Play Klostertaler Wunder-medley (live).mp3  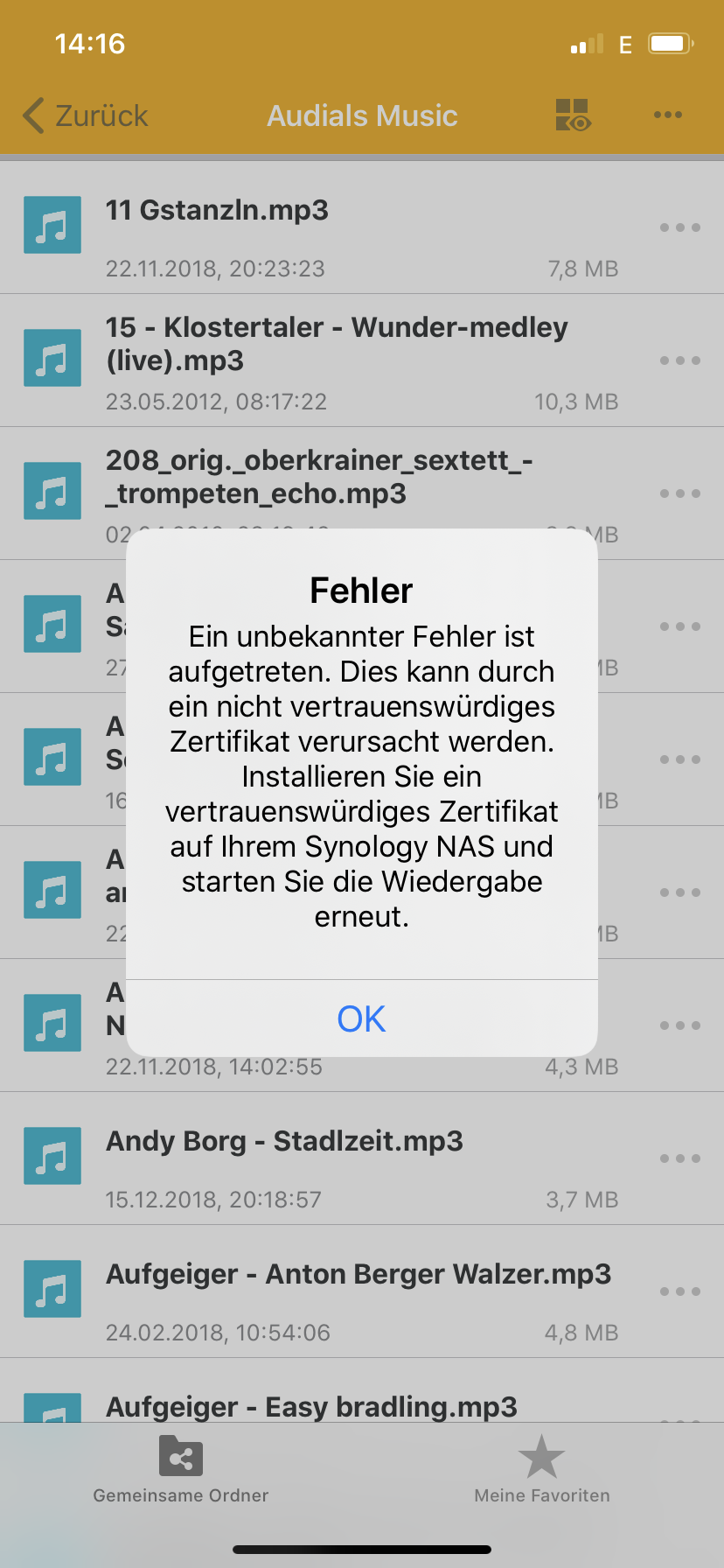point(362,360)
